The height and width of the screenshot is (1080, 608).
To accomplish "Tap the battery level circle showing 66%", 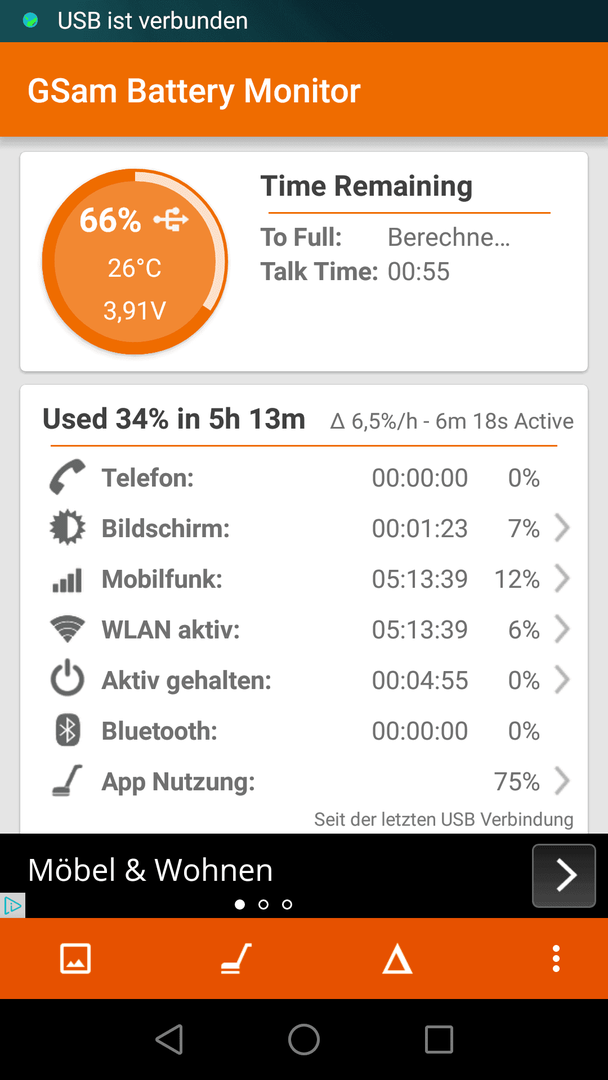I will (135, 262).
